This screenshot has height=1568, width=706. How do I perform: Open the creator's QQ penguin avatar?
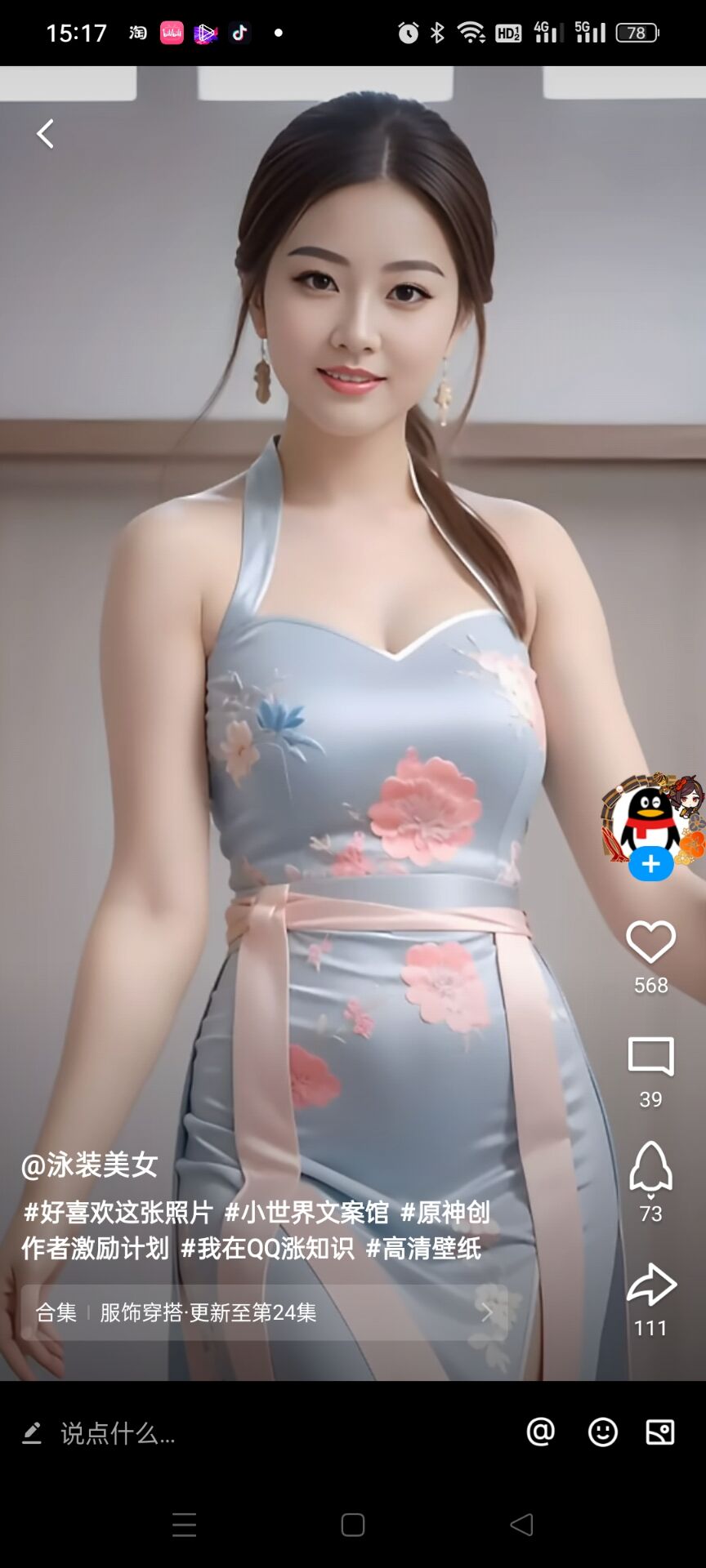point(650,817)
